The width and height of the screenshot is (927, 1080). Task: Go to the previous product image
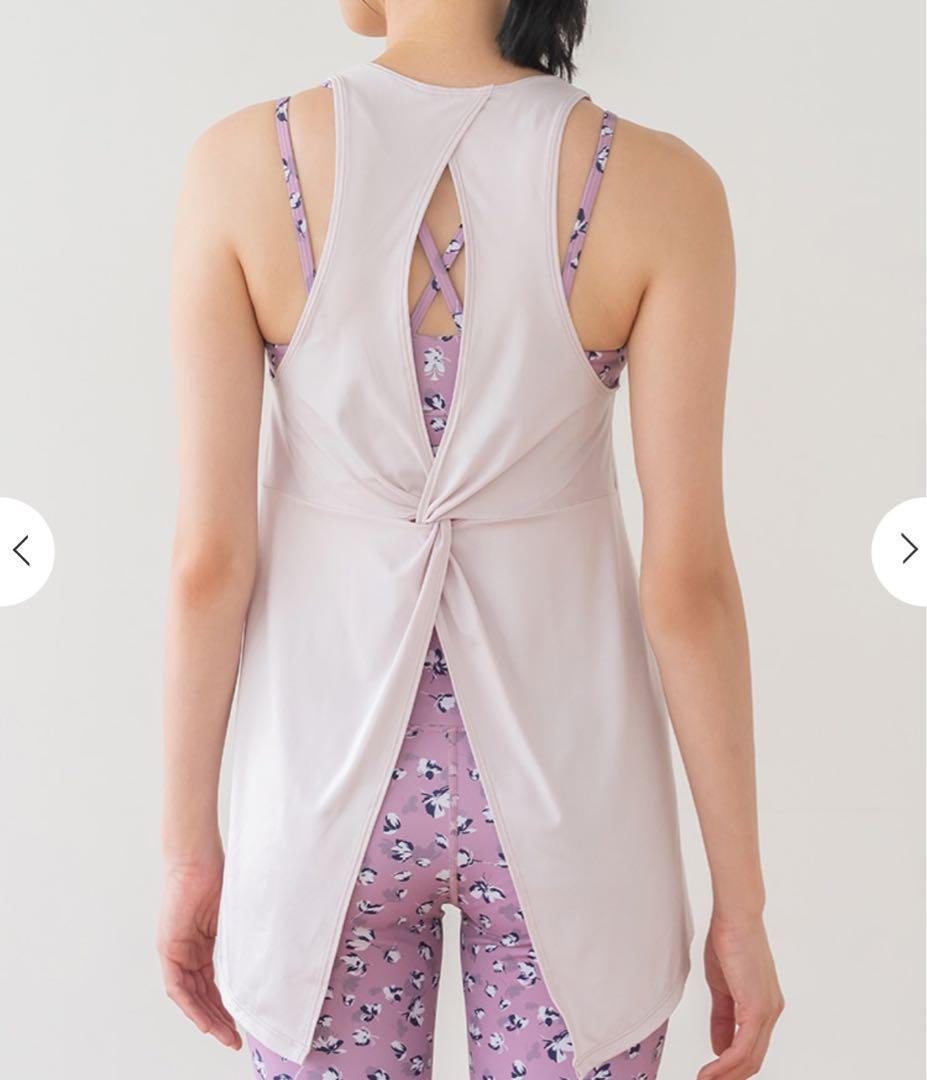pos(21,550)
